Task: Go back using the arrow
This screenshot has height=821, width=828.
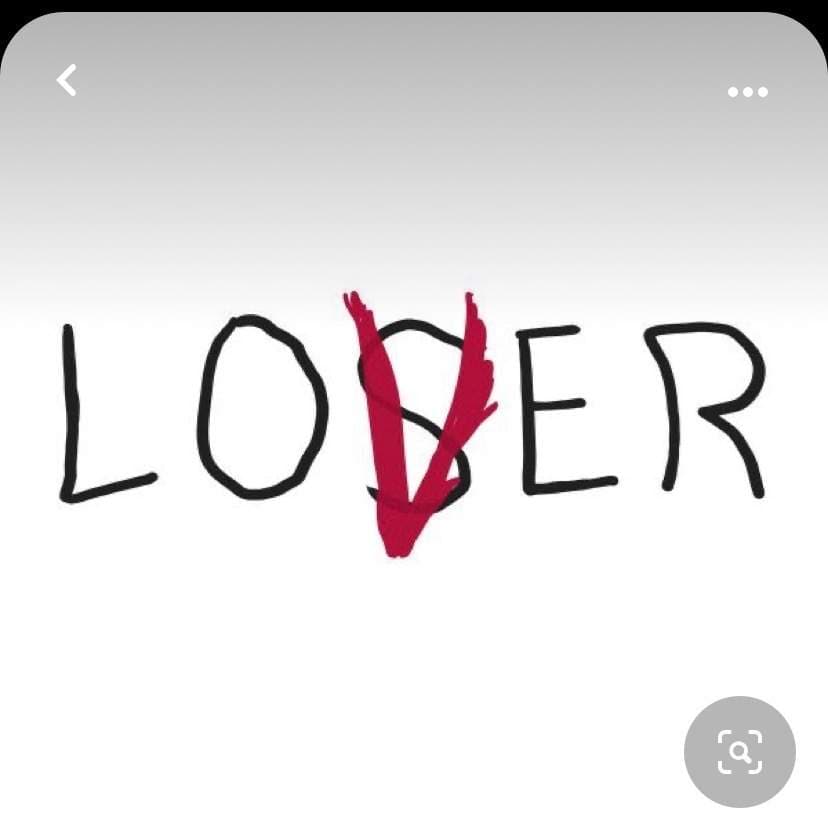Action: [x=67, y=80]
